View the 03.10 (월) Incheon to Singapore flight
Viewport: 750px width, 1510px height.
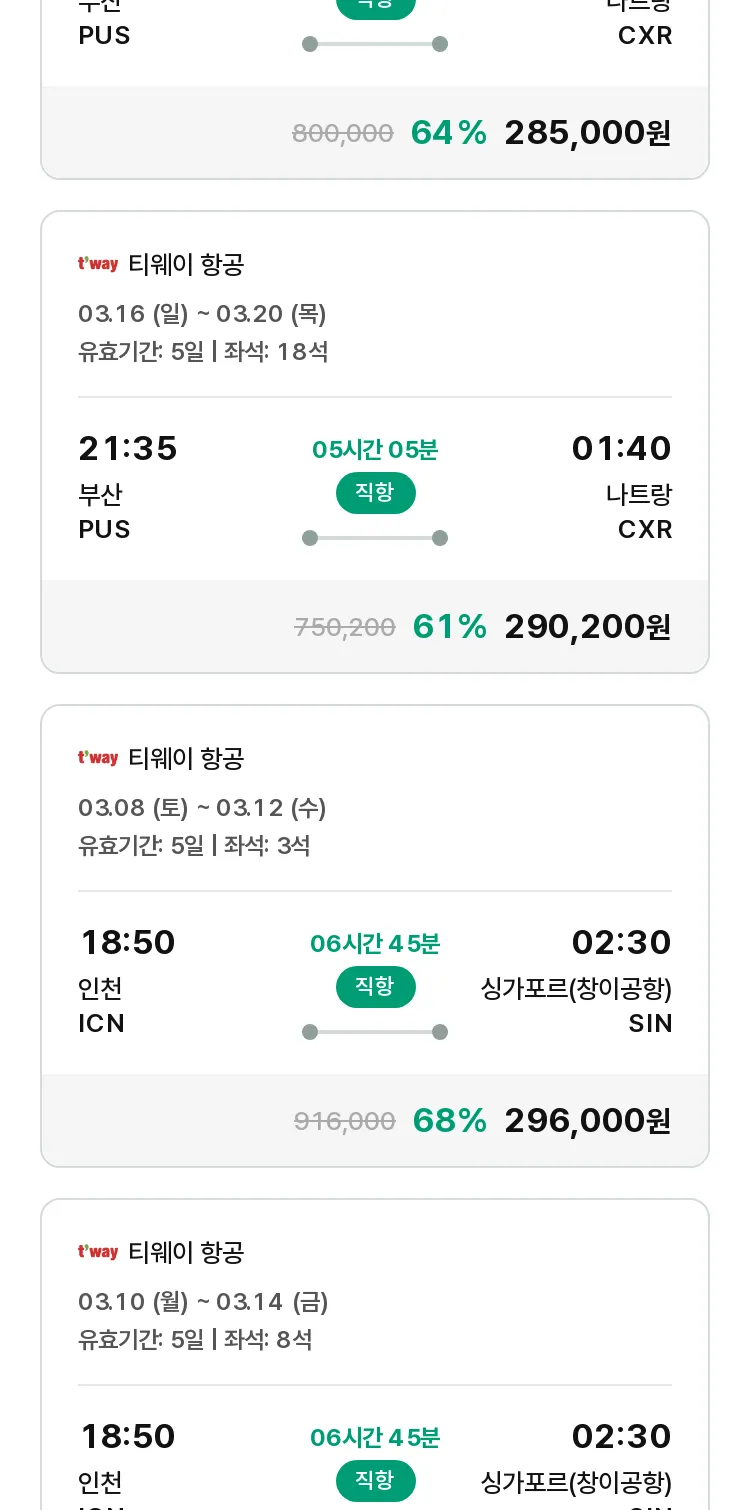(x=375, y=1354)
